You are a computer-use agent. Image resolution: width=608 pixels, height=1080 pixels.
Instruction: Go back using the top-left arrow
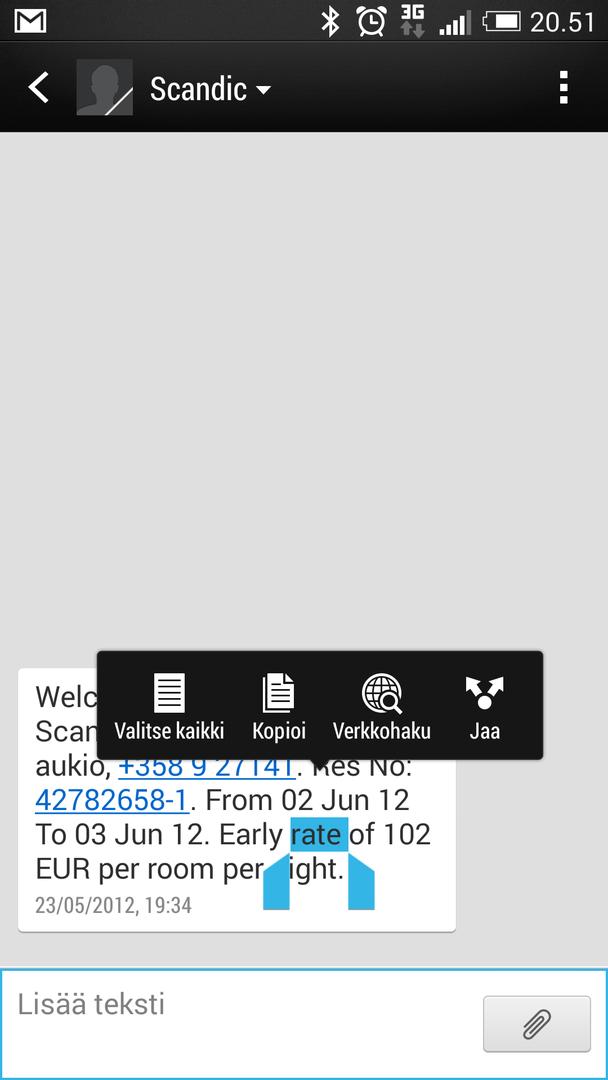tap(38, 88)
